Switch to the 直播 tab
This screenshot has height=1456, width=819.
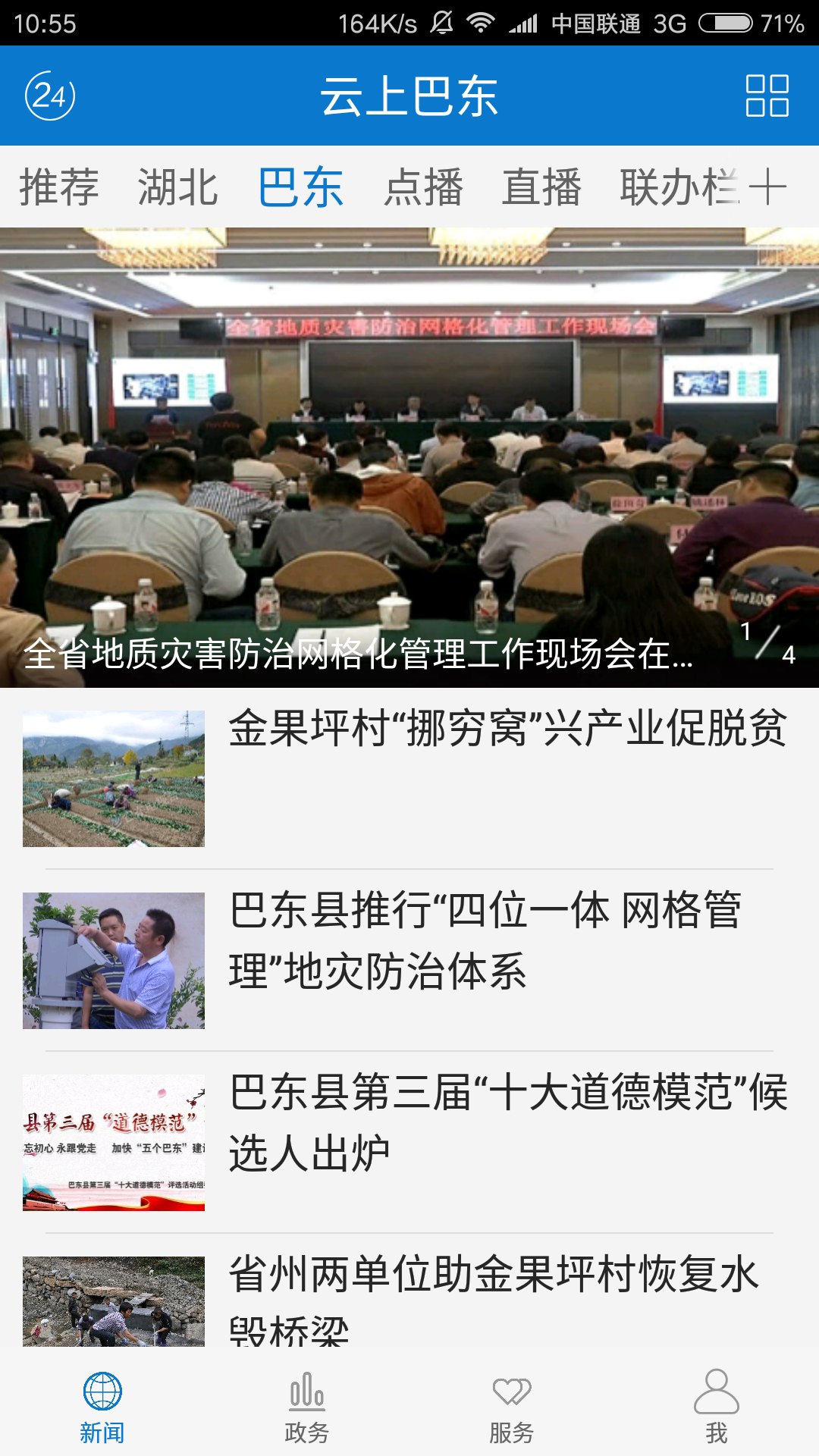(541, 187)
